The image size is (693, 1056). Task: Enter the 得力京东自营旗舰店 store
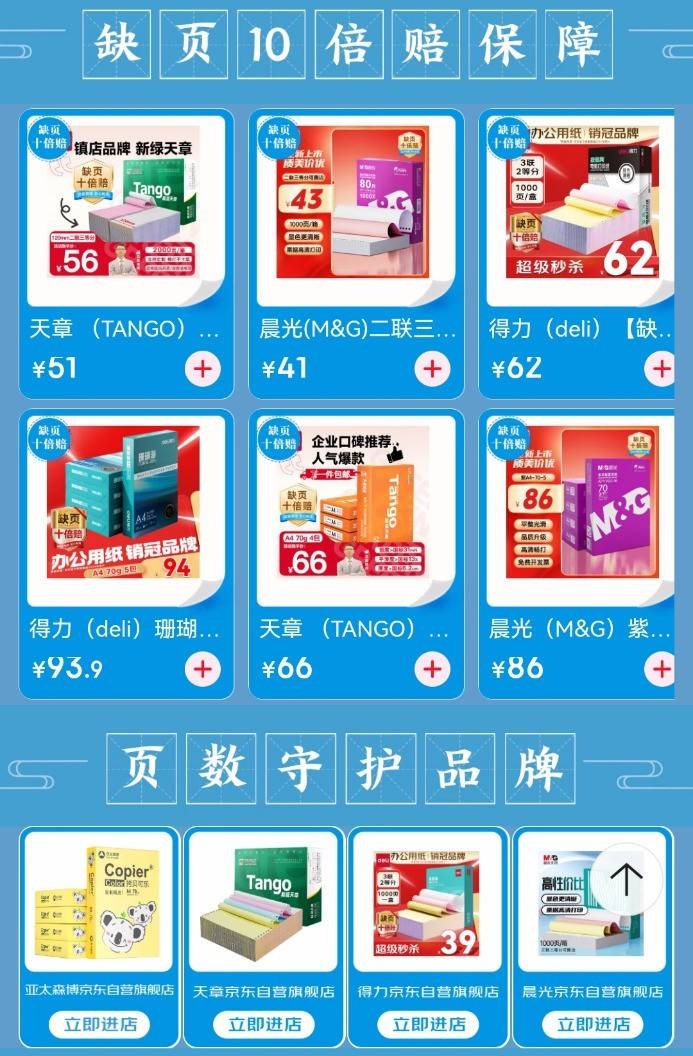pos(428,1024)
